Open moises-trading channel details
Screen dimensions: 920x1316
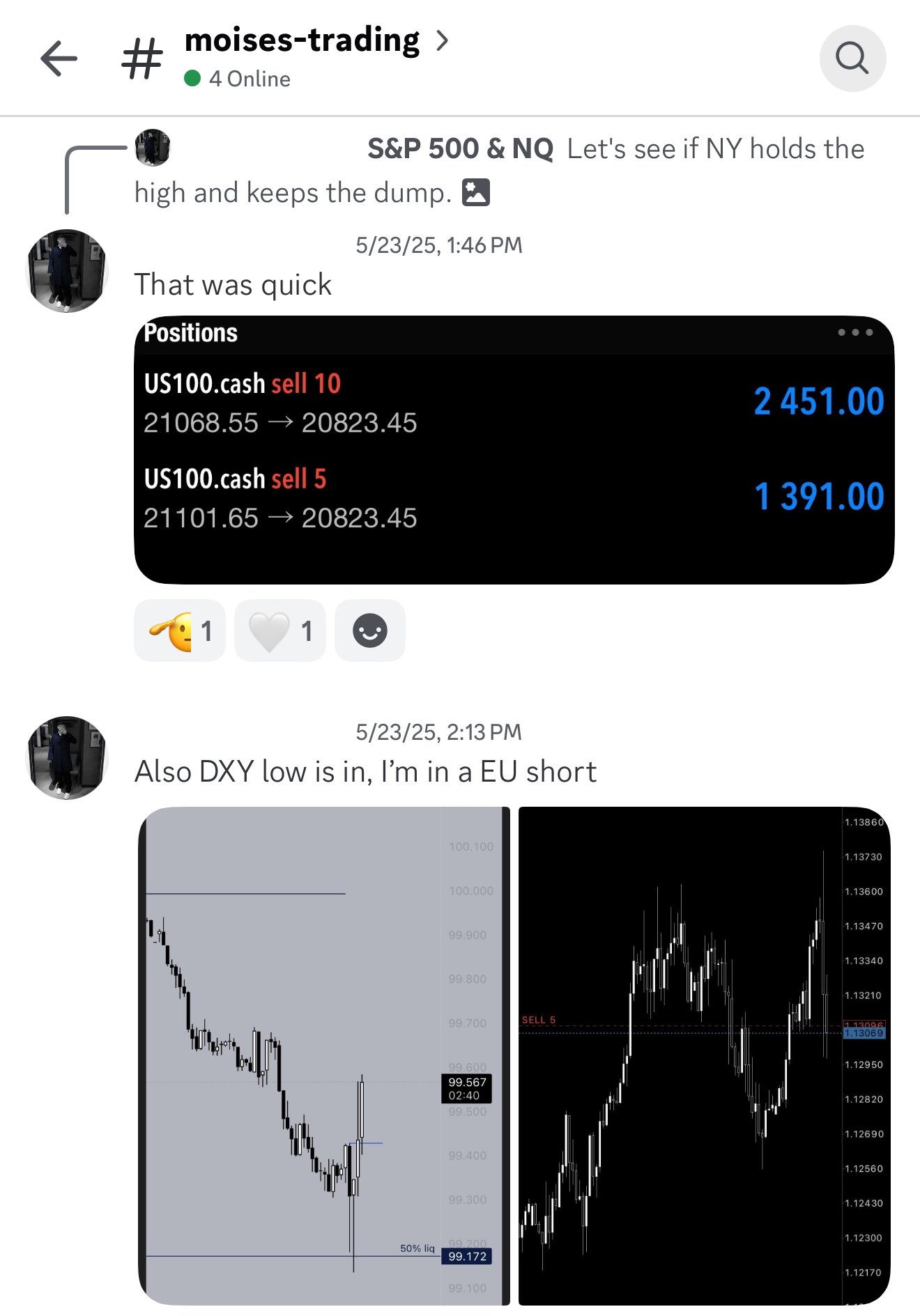[x=315, y=41]
